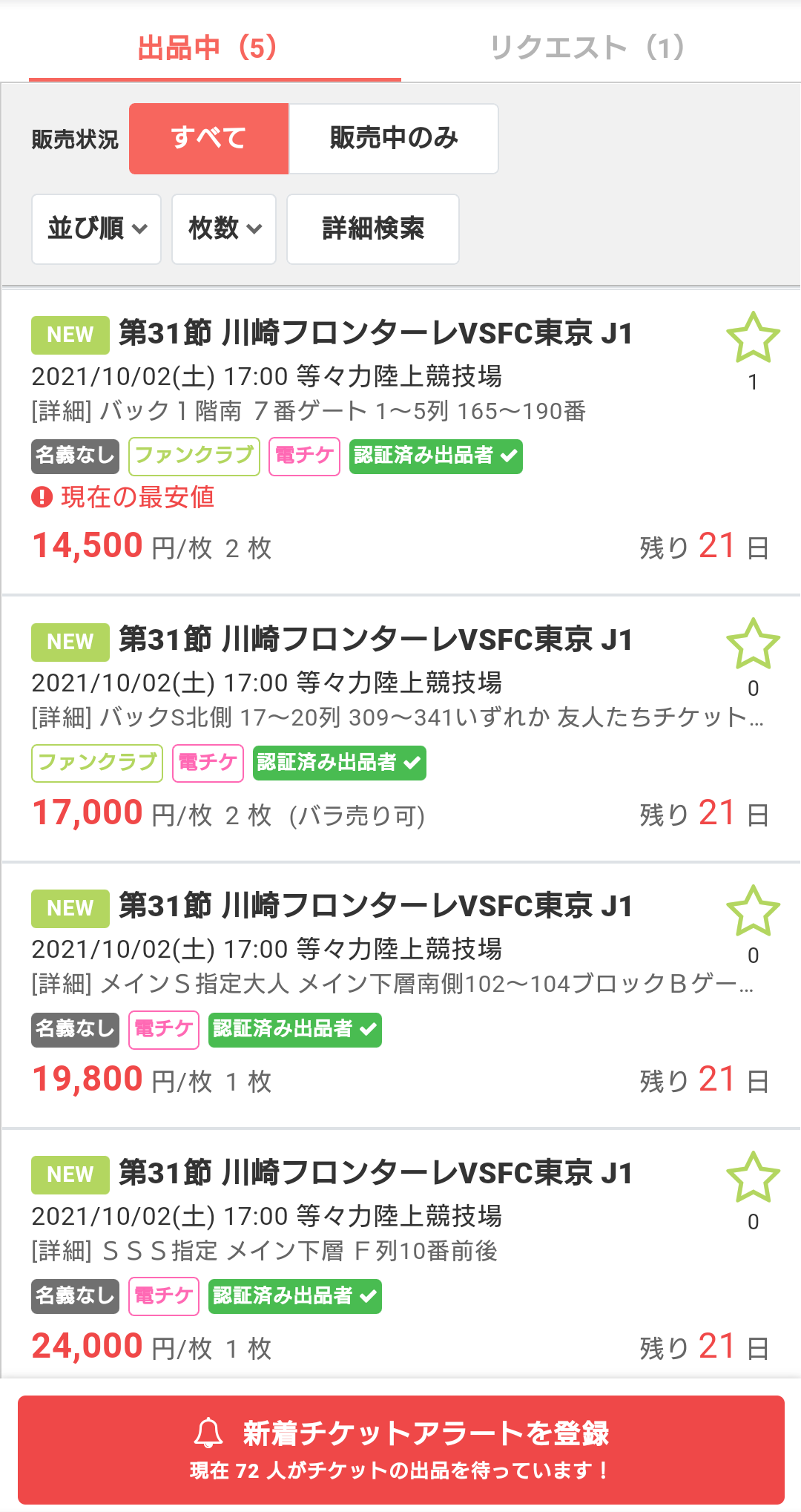
Task: Select the 出品中 (5) tab
Action: [215, 48]
